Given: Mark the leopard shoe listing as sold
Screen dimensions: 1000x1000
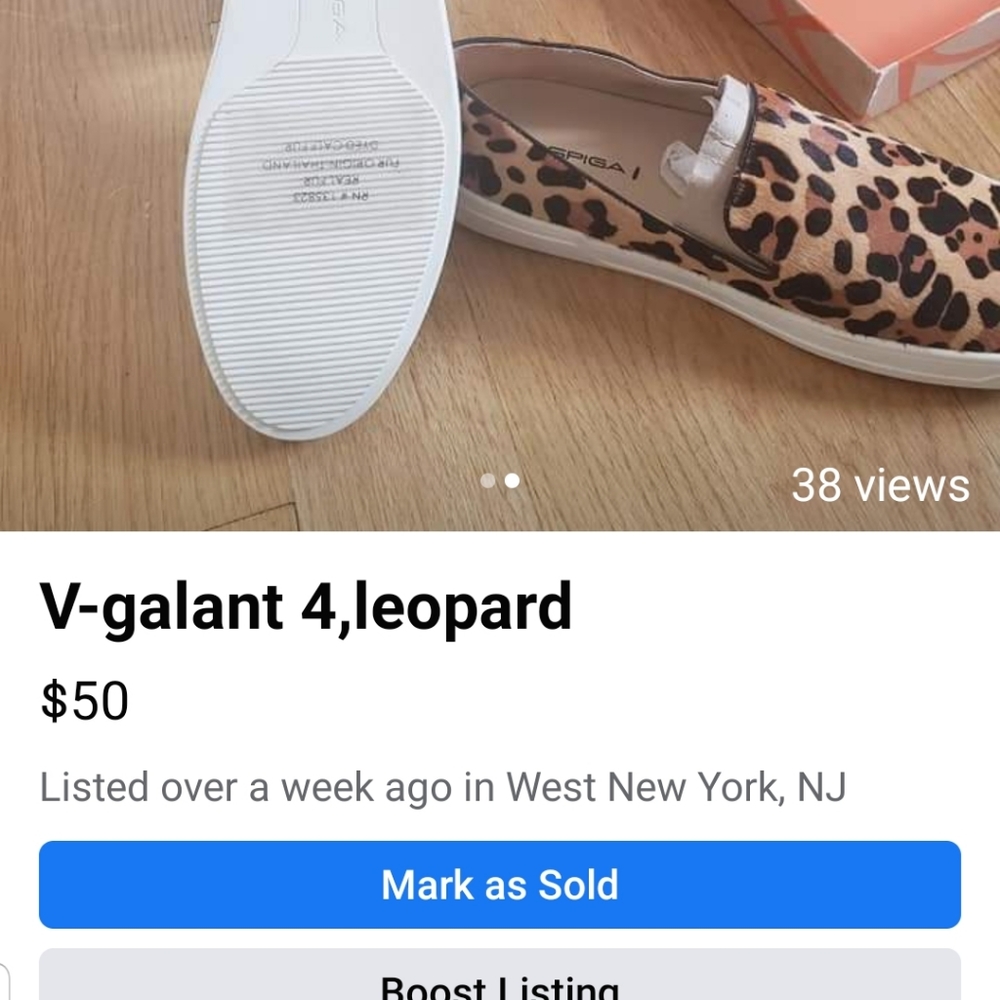Looking at the screenshot, I should [500, 885].
